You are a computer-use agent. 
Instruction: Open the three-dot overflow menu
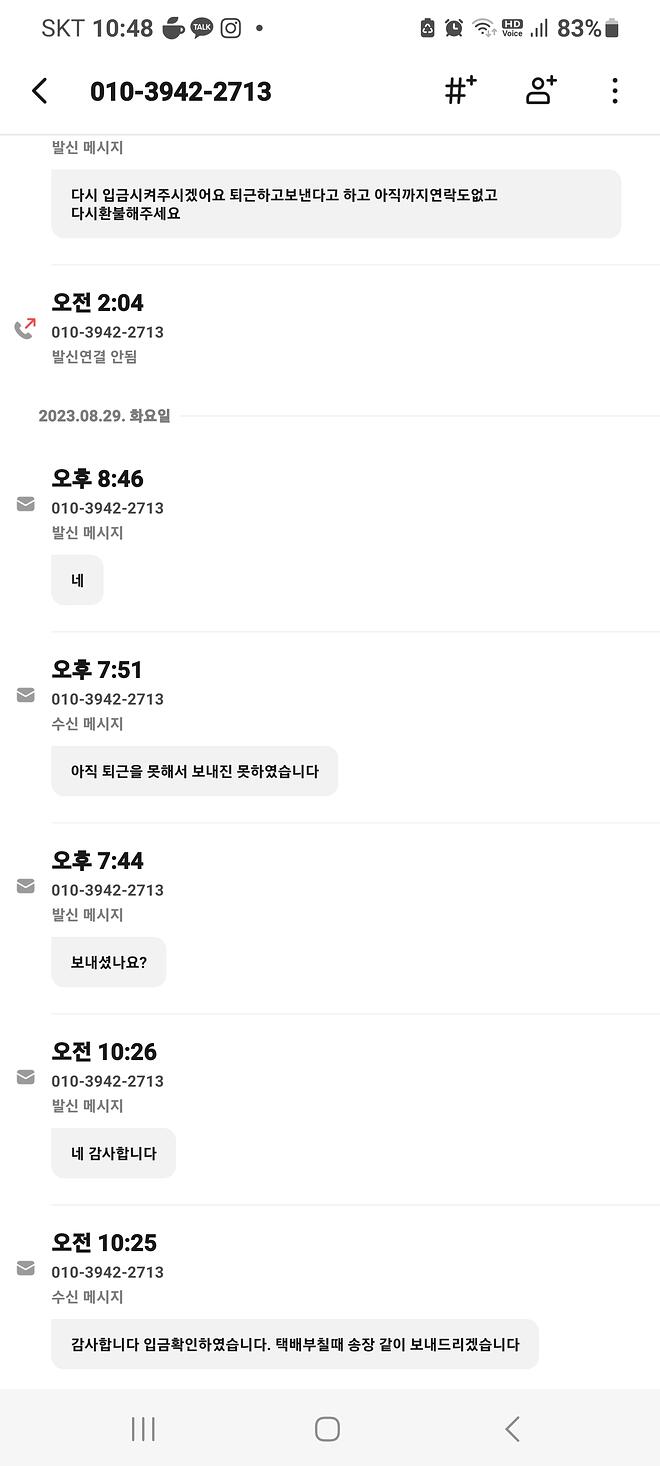[615, 91]
